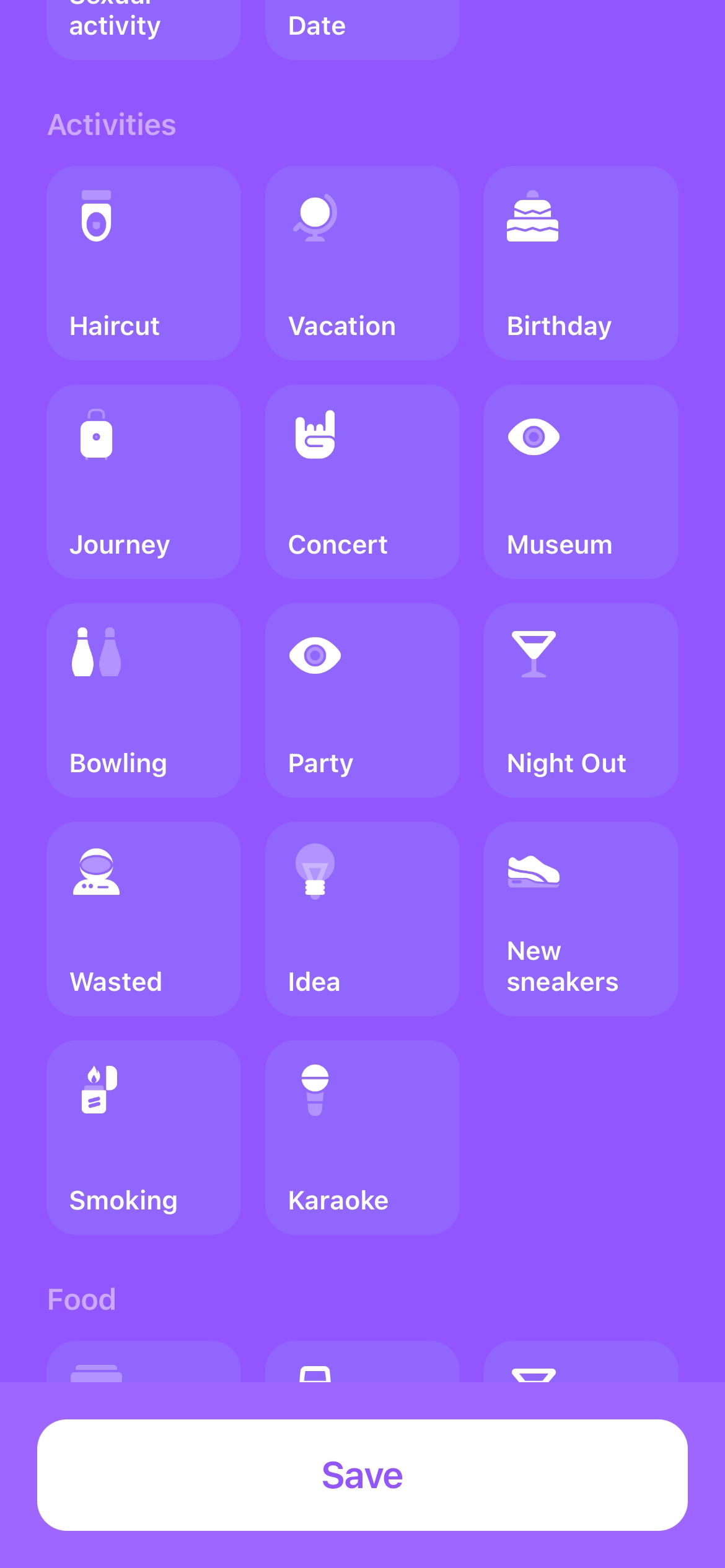Select the Idea tile

tap(362, 919)
